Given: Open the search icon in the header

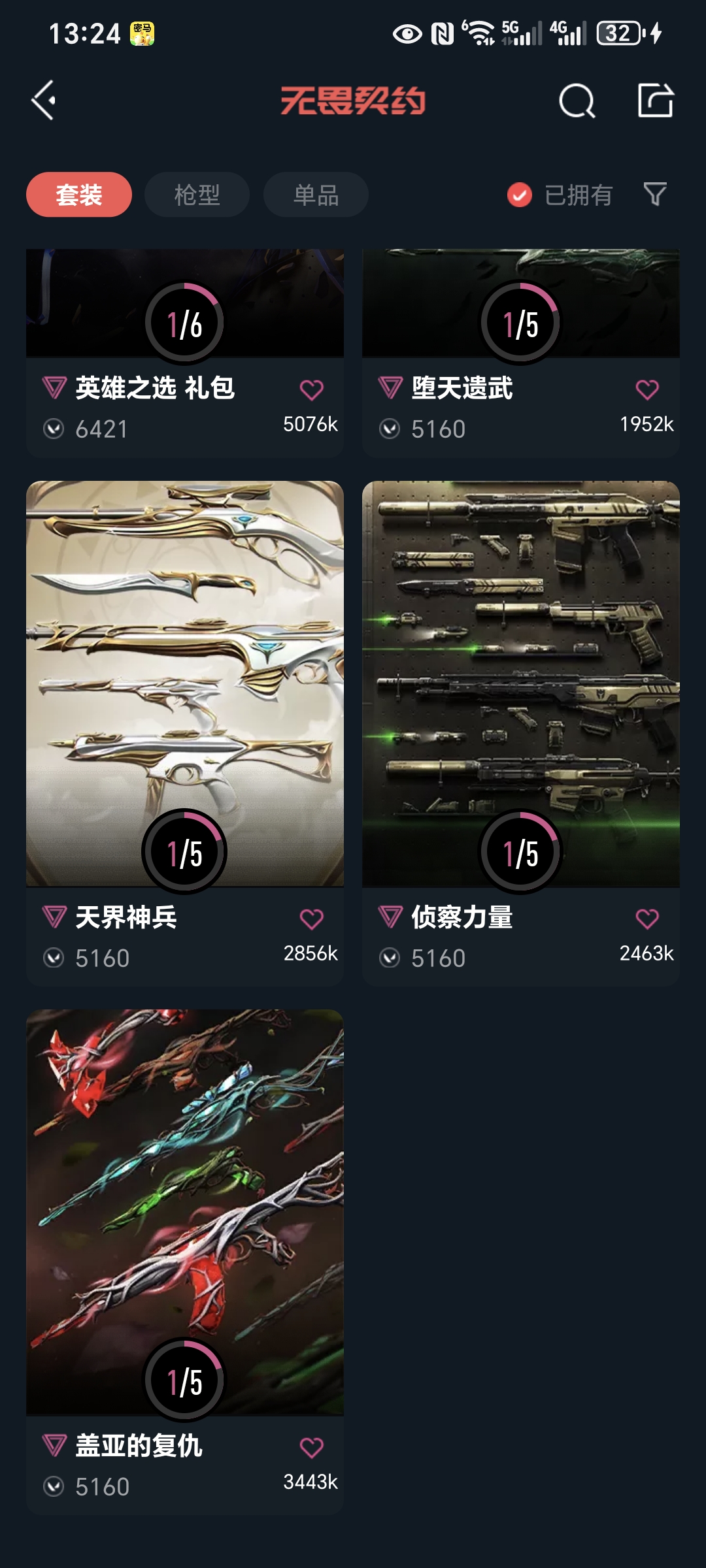Looking at the screenshot, I should tap(577, 101).
